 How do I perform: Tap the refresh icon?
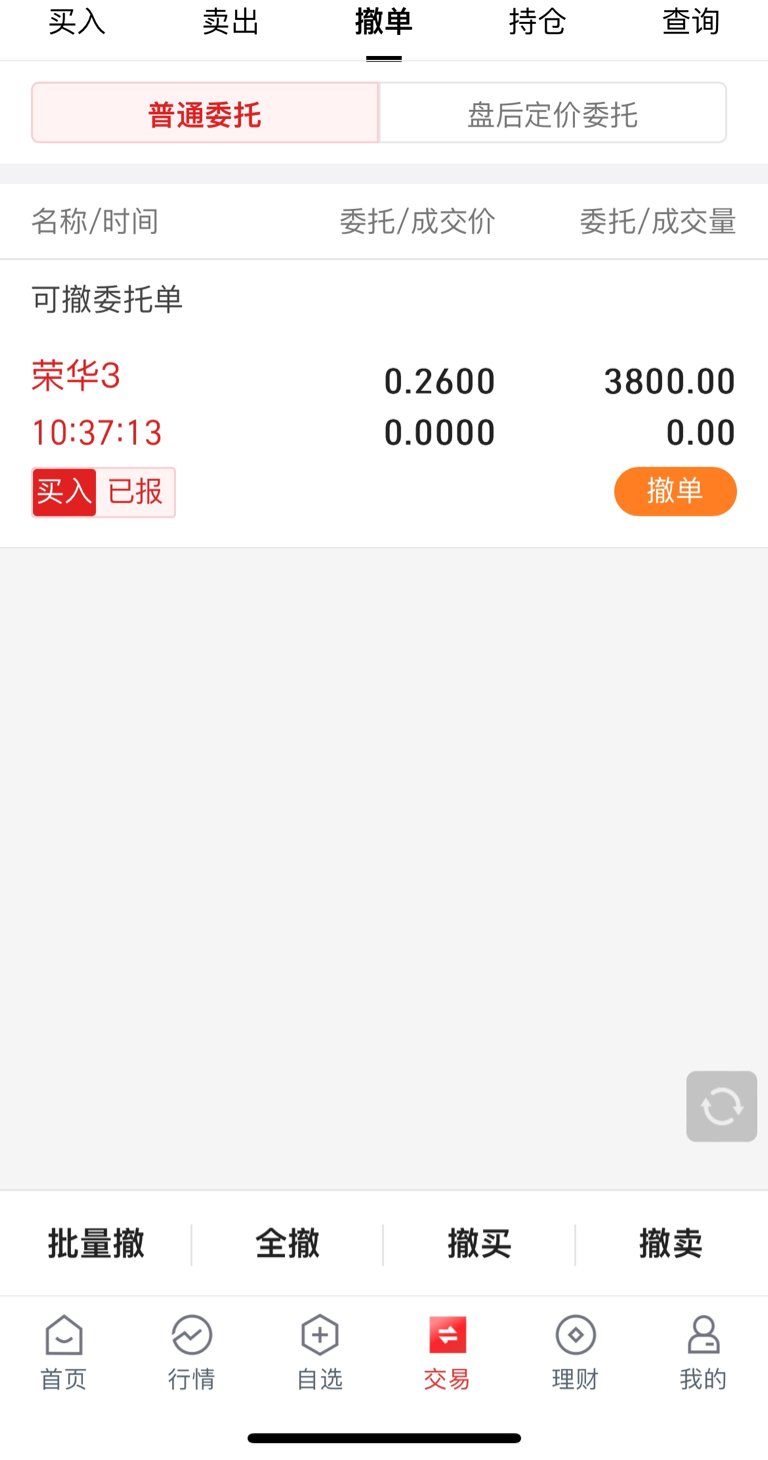coord(721,1106)
